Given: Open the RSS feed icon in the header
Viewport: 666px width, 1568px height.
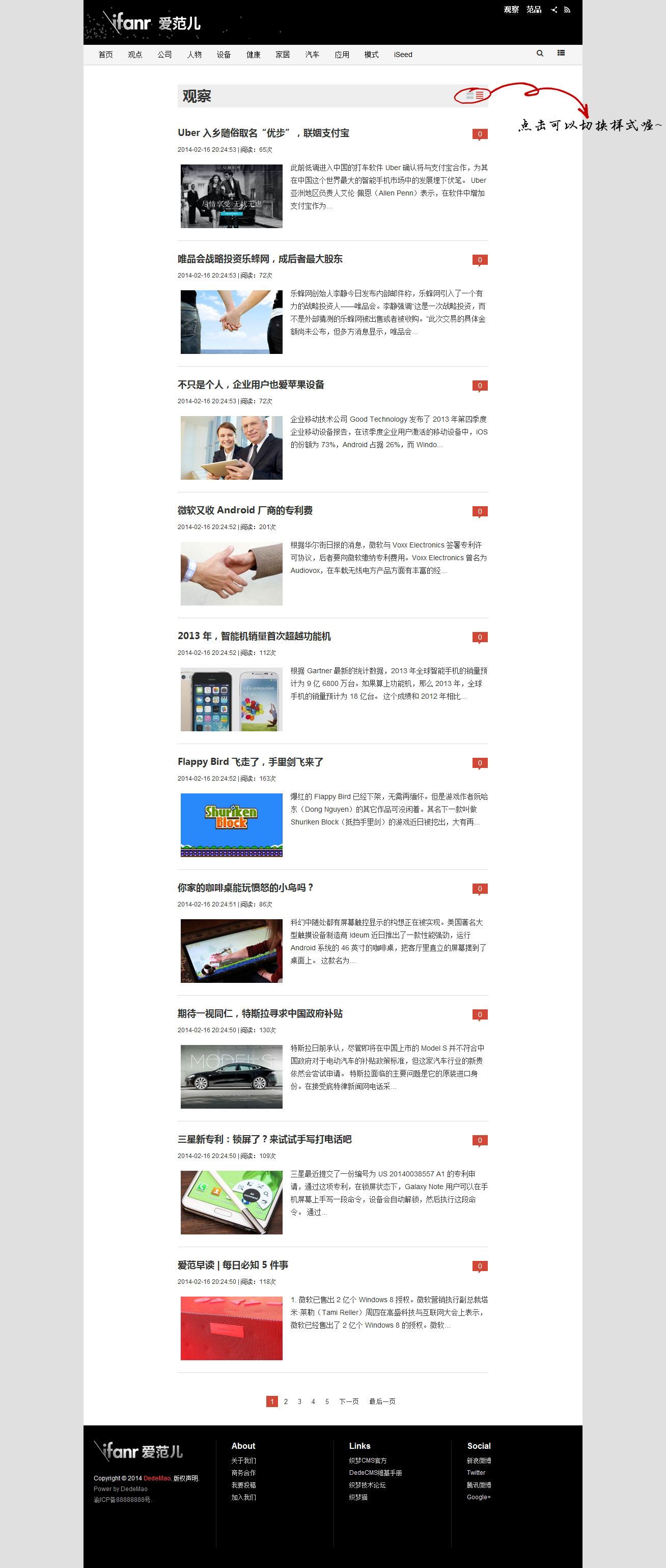Looking at the screenshot, I should tap(567, 10).
